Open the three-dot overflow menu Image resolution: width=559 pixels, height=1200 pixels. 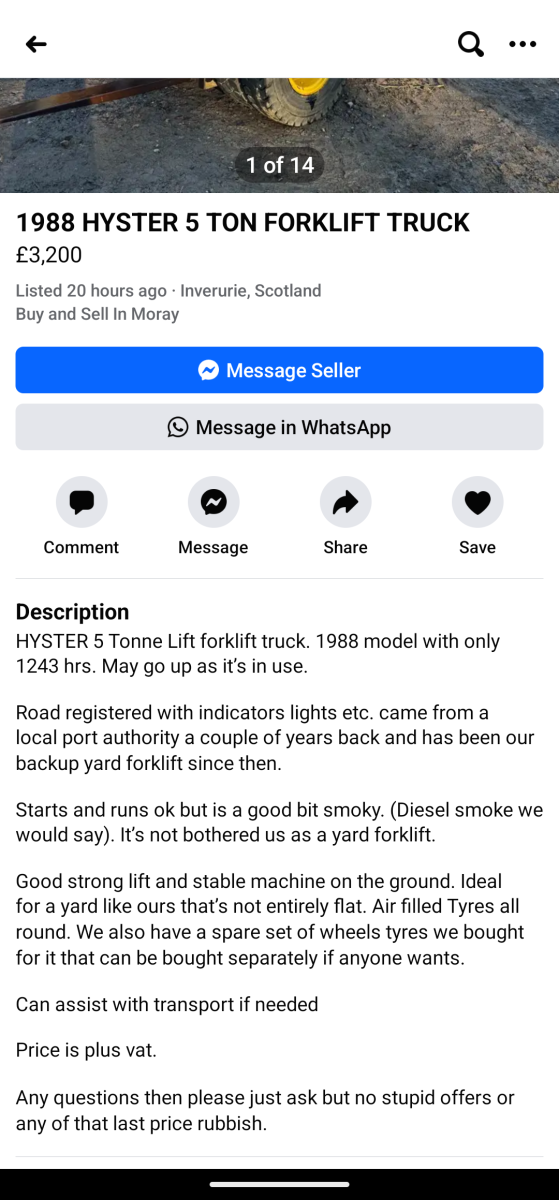(522, 44)
